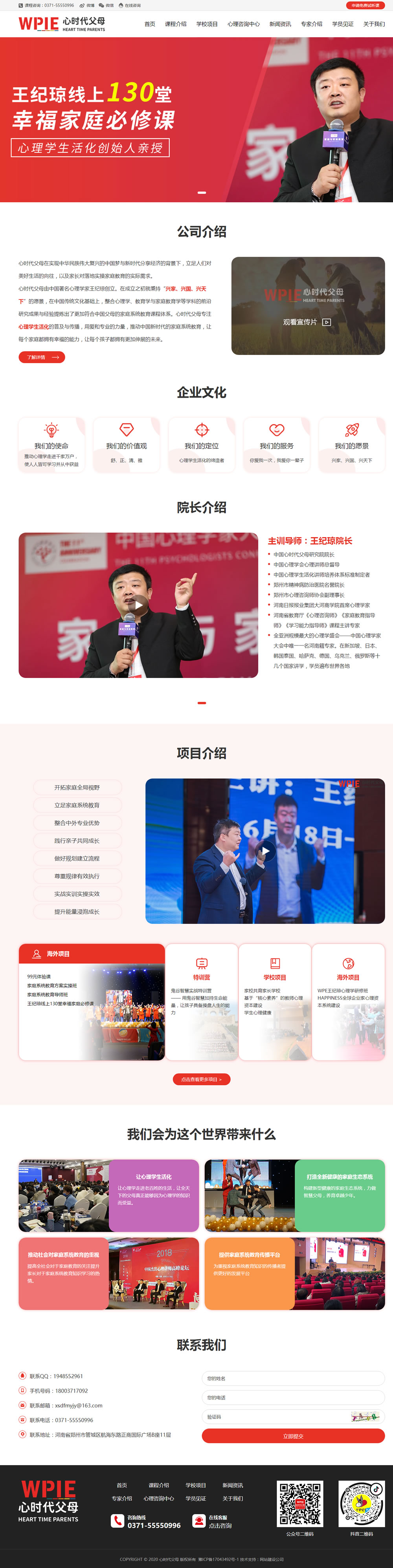Play the 项目介绍 video

pyautogui.click(x=265, y=851)
